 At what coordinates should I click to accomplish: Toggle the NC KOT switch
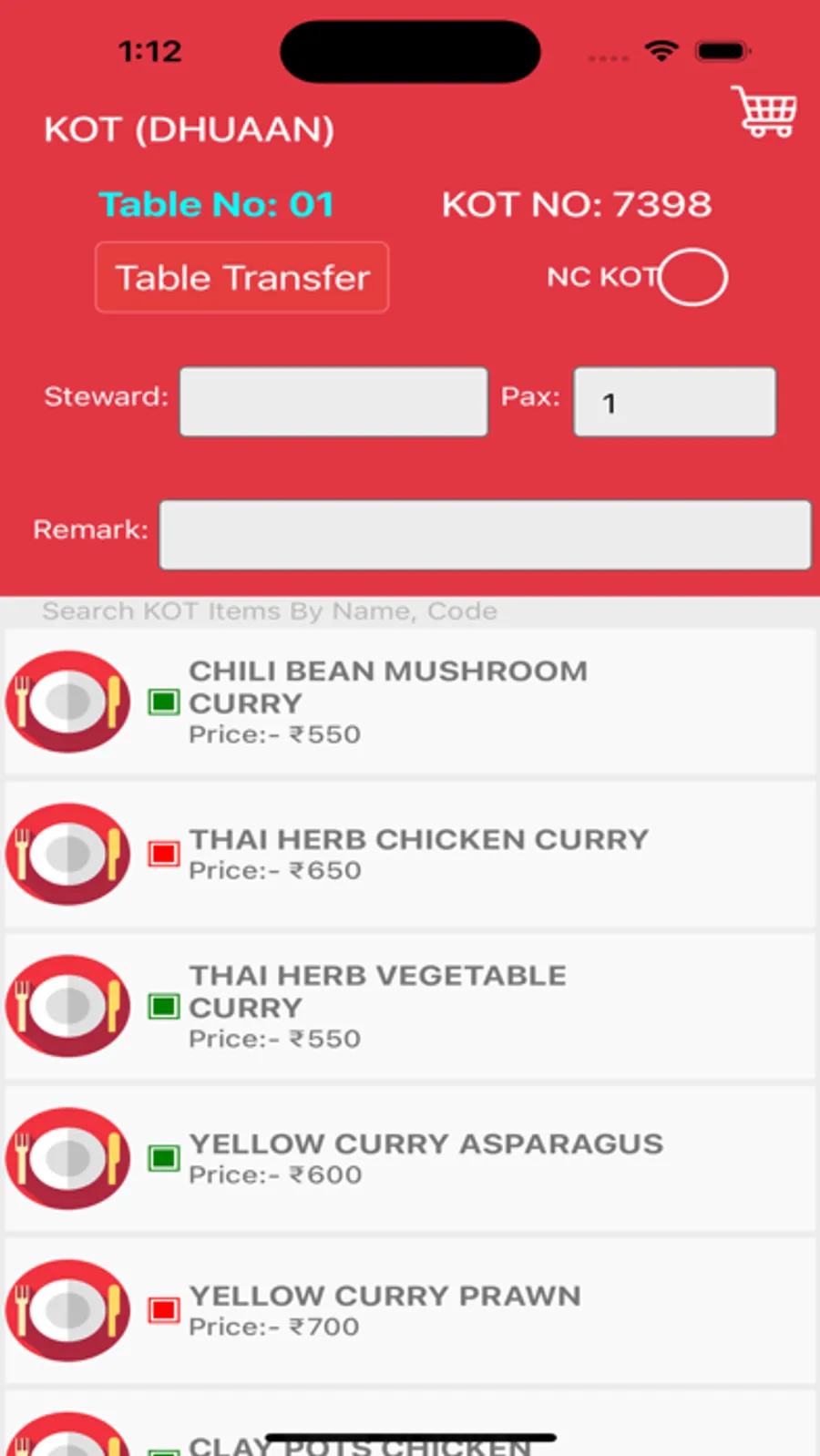pyautogui.click(x=692, y=277)
